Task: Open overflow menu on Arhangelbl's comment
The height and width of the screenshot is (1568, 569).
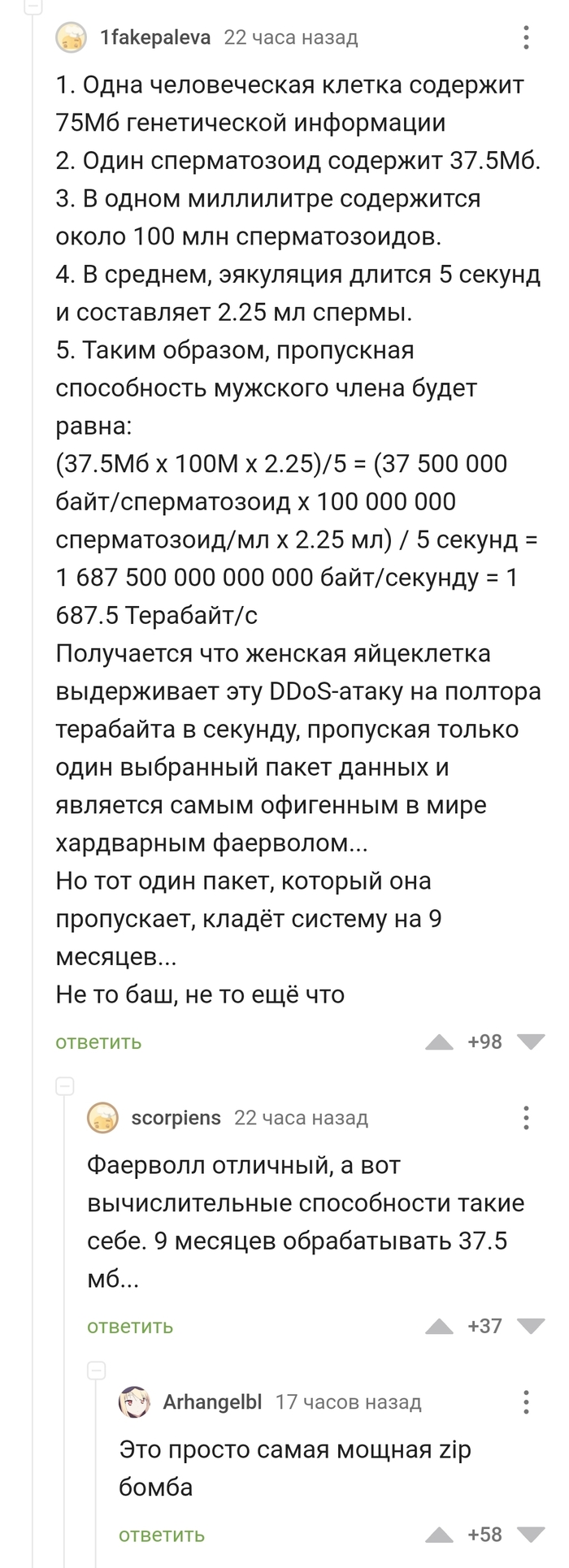Action: coord(526,1402)
